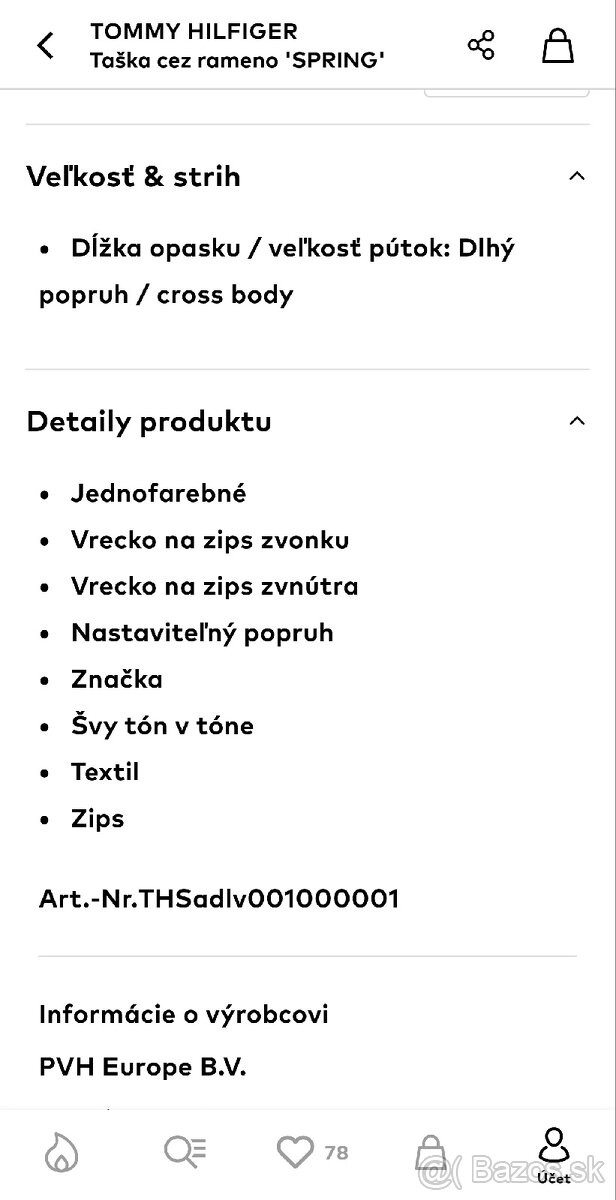This screenshot has height=1200, width=616.
Task: Open the cart tab in the bottom bar
Action: pyautogui.click(x=431, y=1152)
